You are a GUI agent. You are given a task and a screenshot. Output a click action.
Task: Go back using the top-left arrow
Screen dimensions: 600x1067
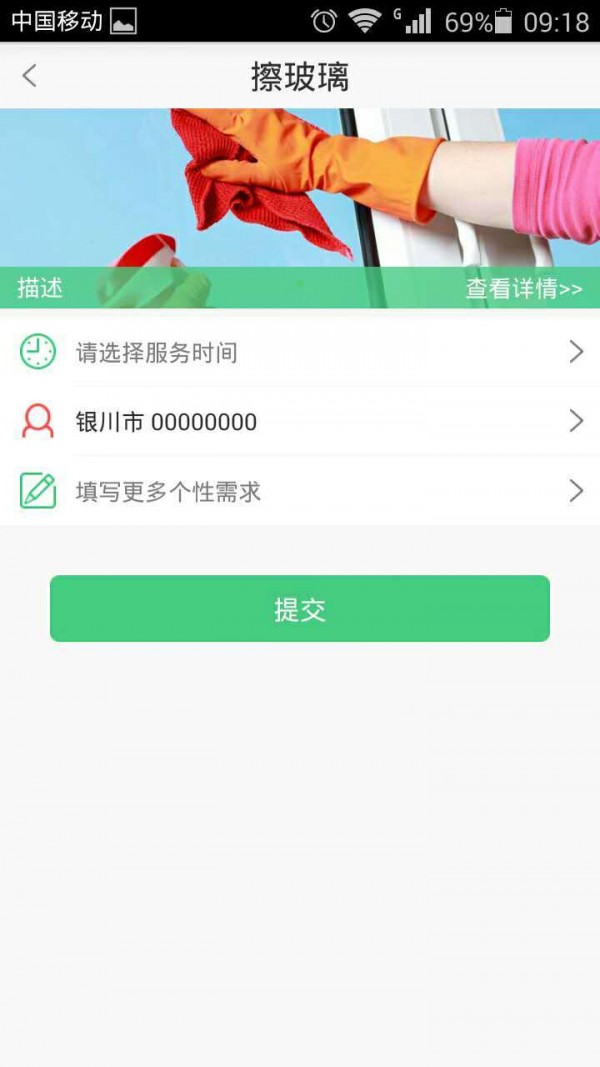pyautogui.click(x=30, y=75)
